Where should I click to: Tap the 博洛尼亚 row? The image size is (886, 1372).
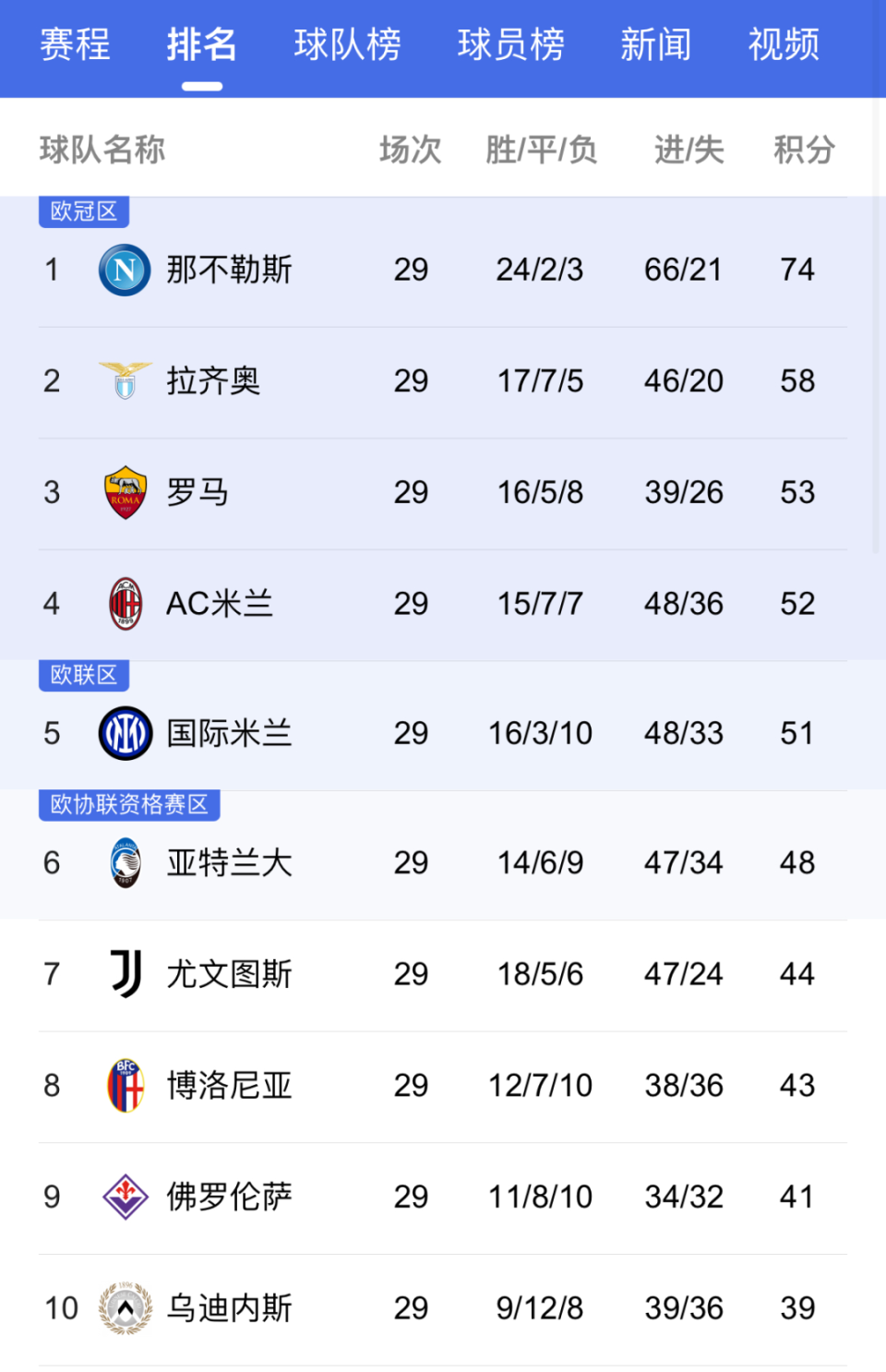[x=229, y=1086]
